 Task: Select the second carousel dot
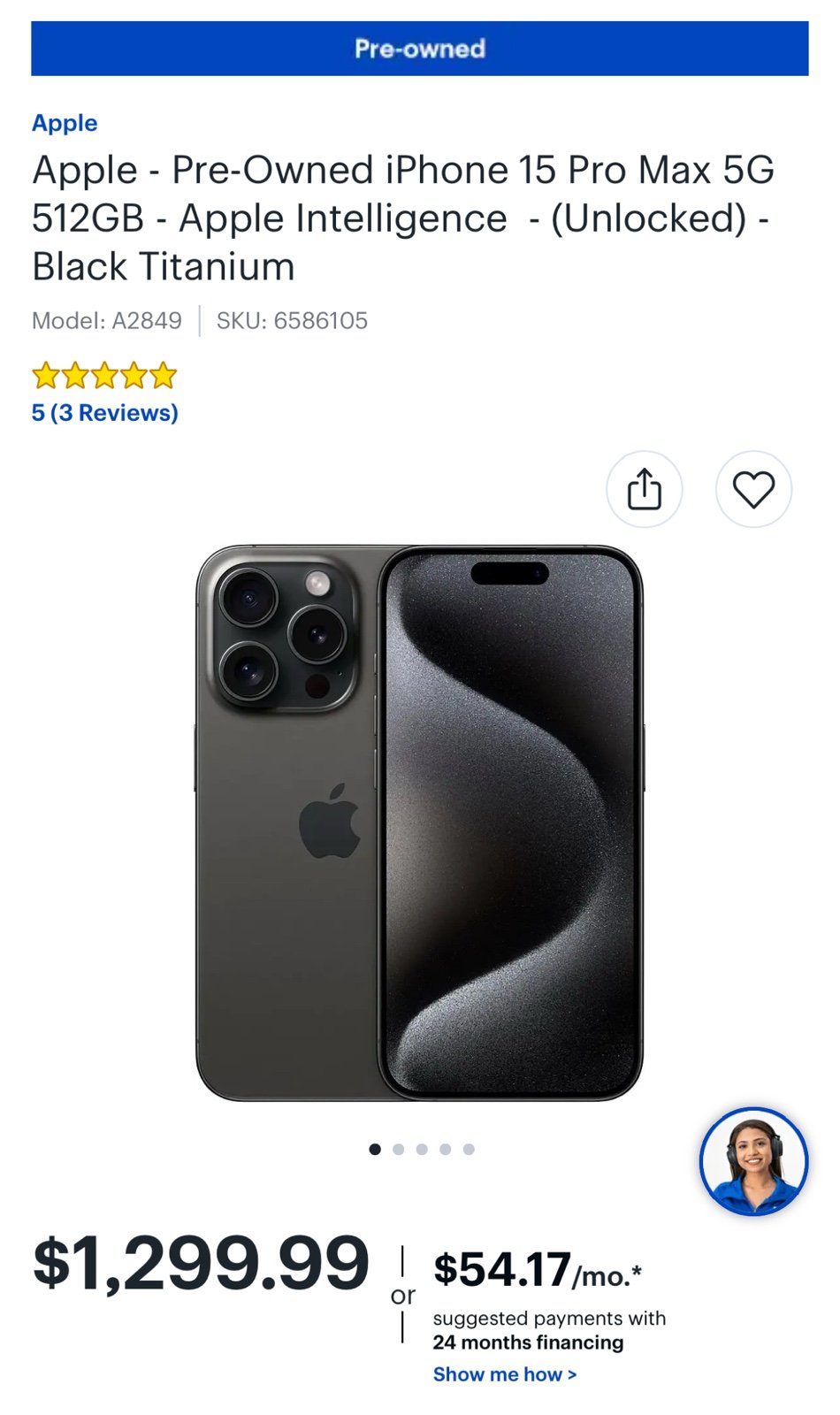coord(397,1148)
